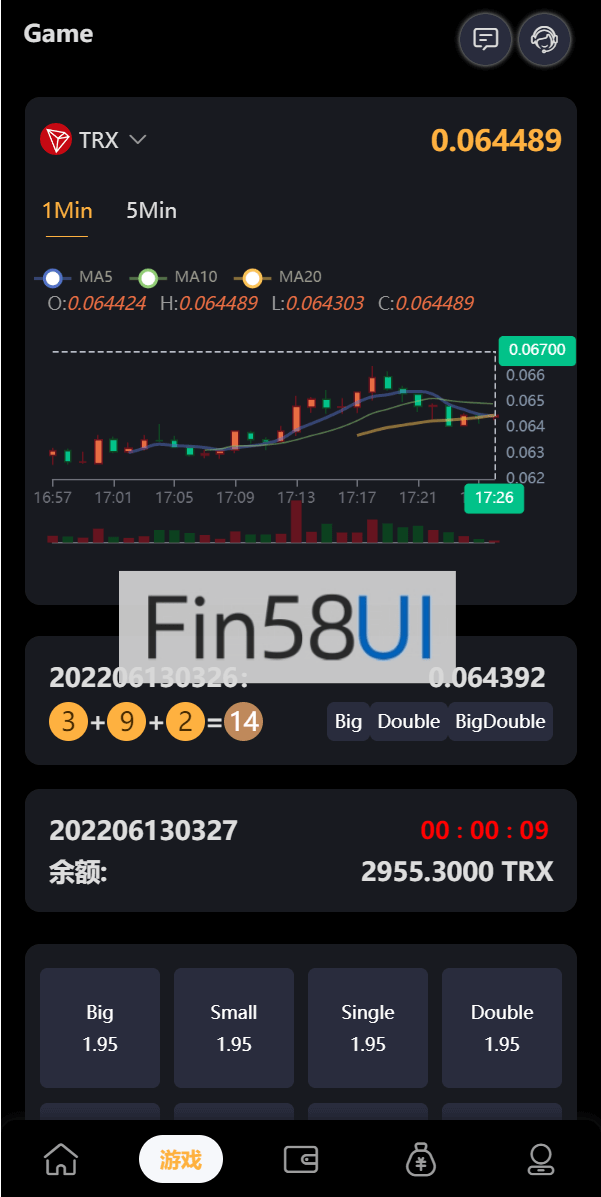Switch to the profile tab

pyautogui.click(x=541, y=1160)
